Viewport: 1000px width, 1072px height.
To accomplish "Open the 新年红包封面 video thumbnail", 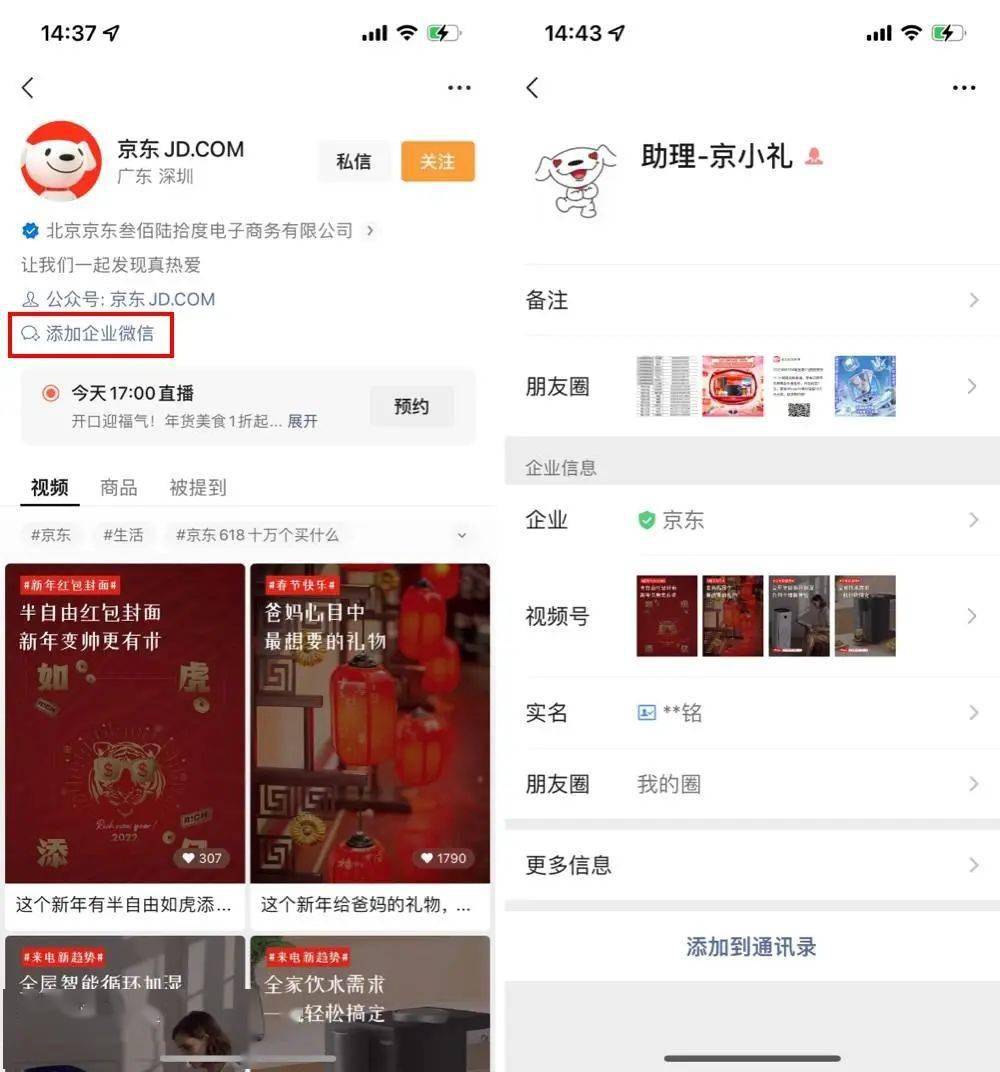I will (x=125, y=720).
